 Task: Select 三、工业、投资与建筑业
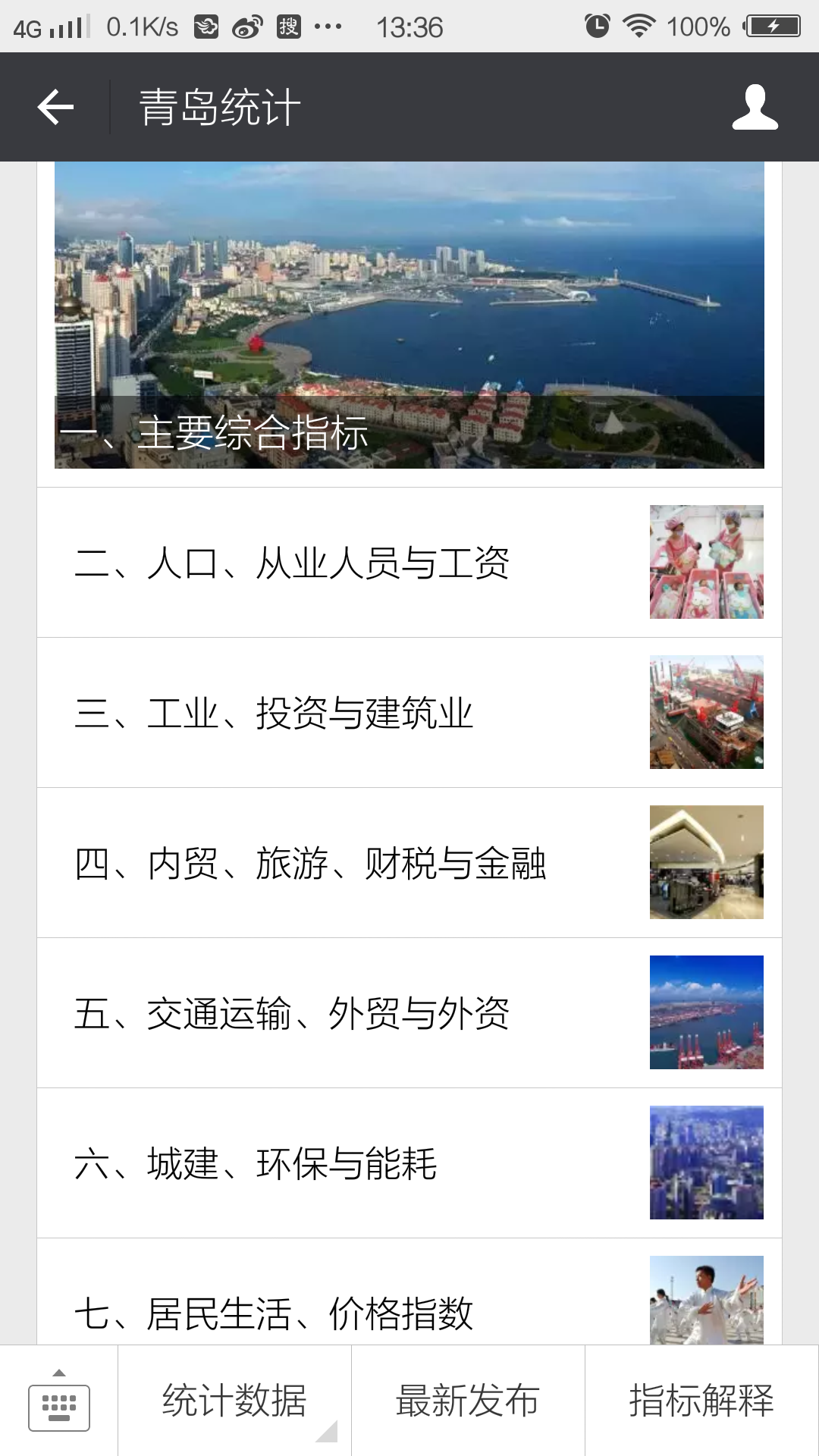(409, 713)
